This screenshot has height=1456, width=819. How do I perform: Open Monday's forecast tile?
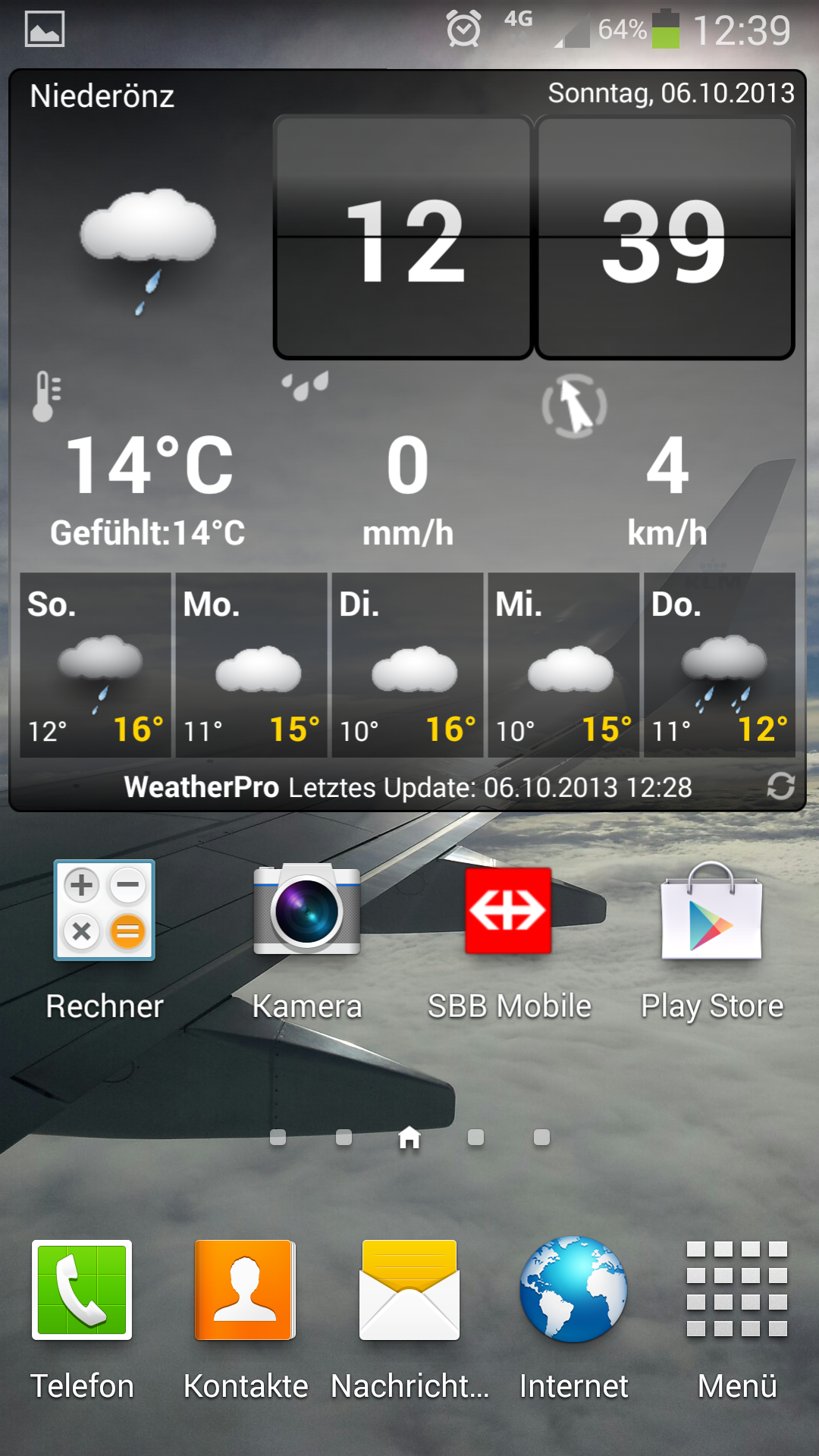coord(251,665)
